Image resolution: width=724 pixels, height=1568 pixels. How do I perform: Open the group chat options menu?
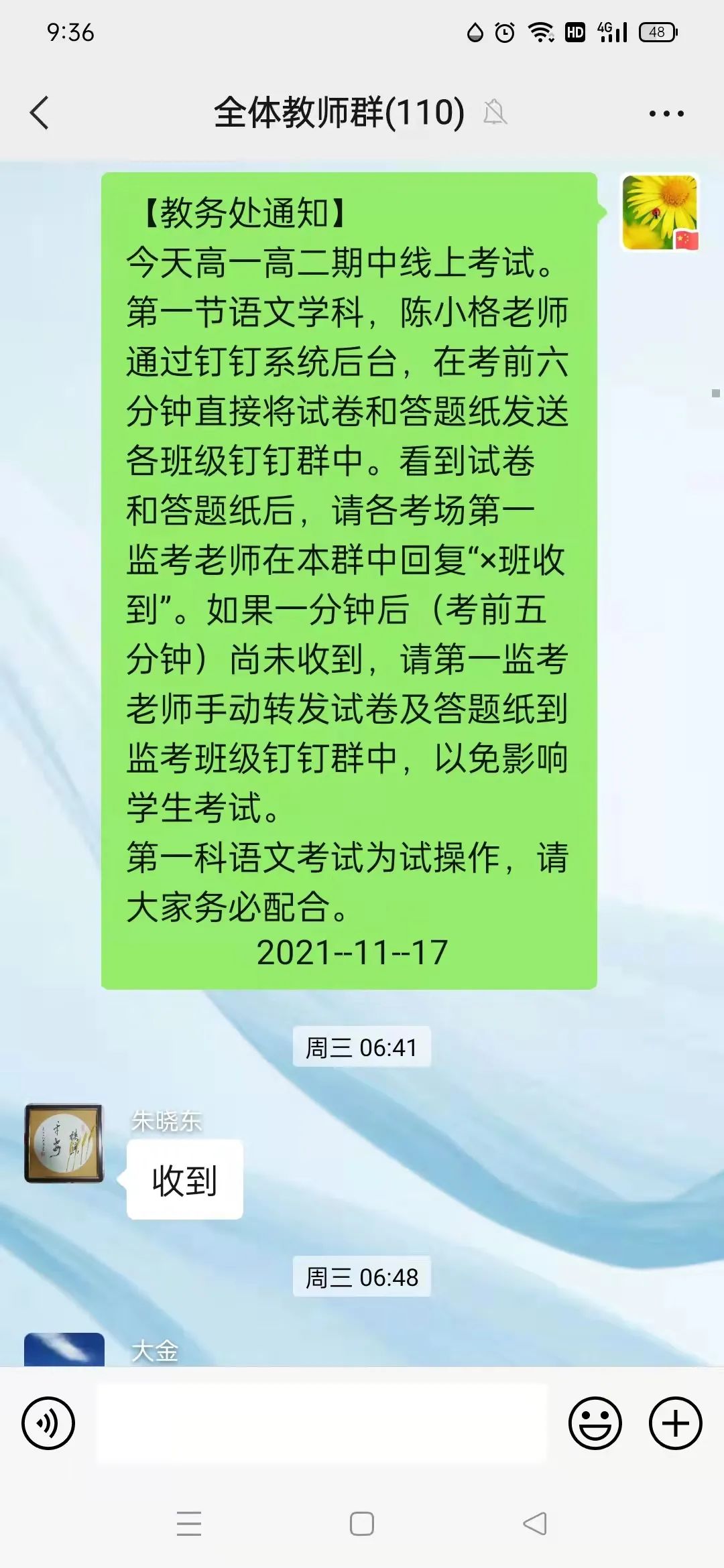[666, 113]
